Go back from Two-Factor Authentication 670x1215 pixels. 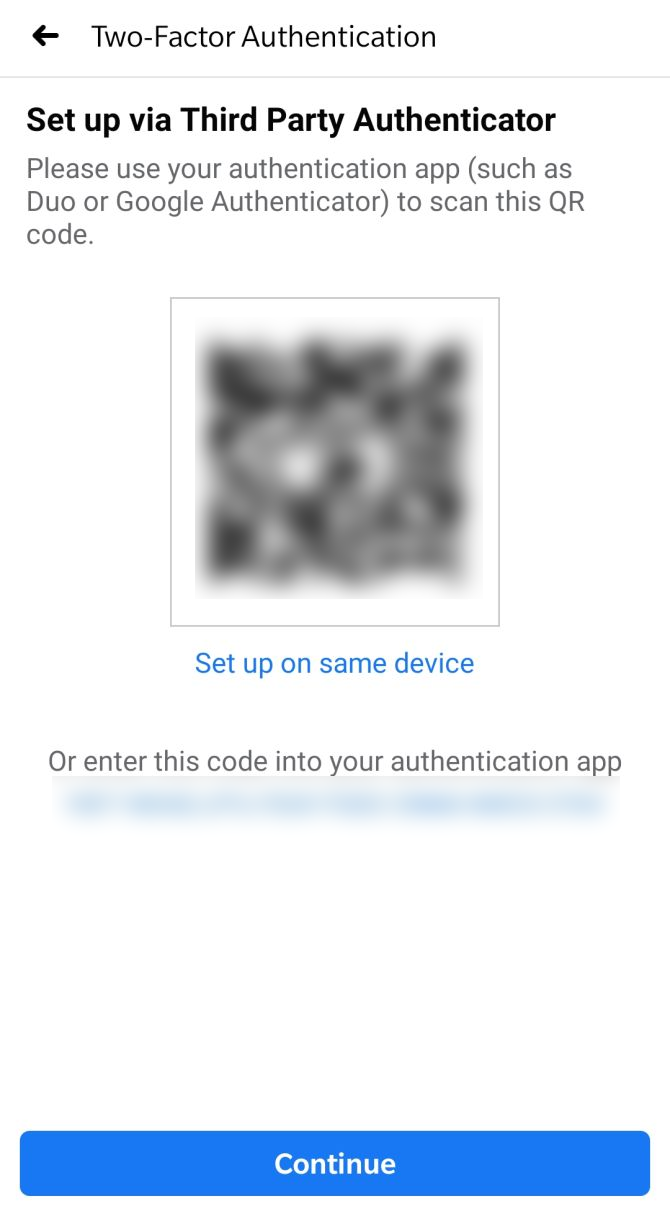[45, 37]
